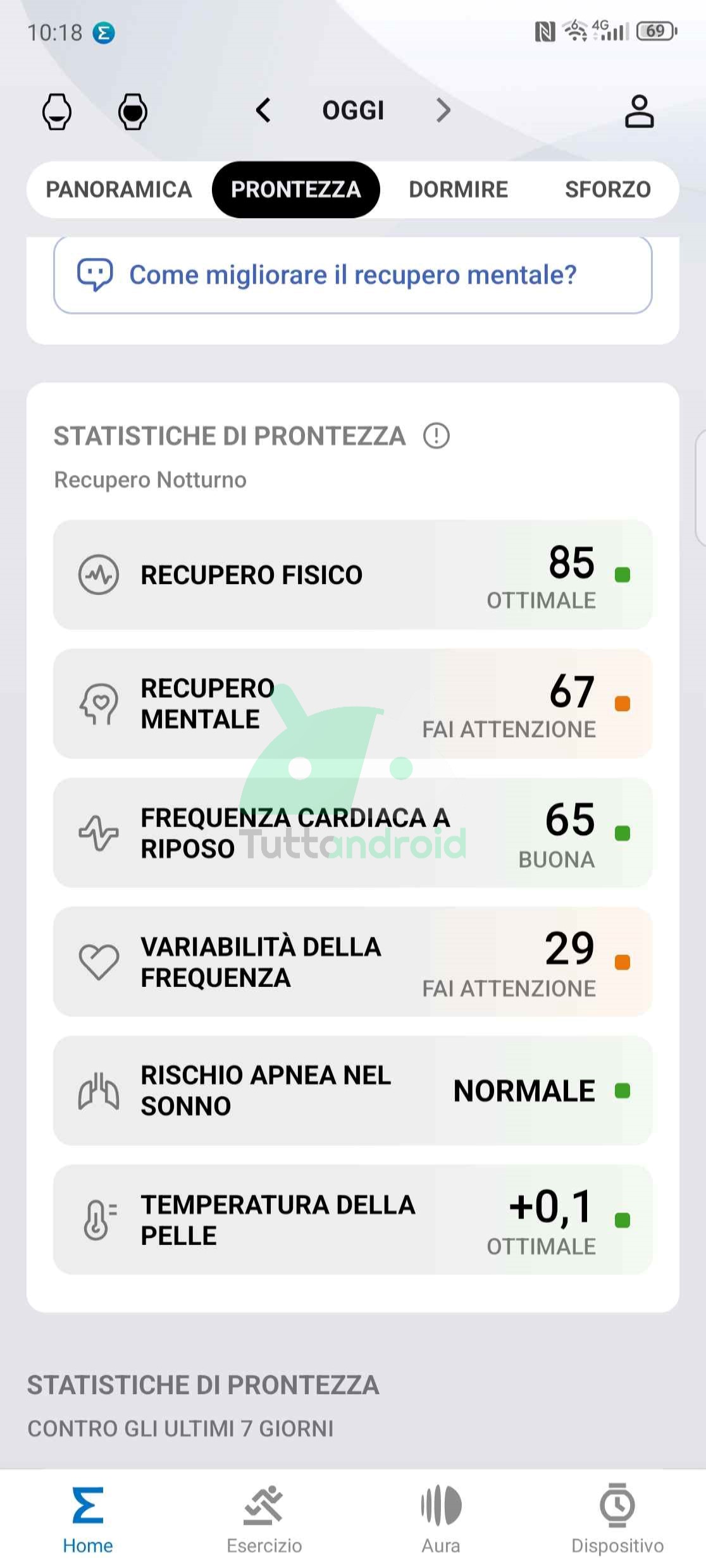The width and height of the screenshot is (706, 1568).
Task: Switch to the Sforzo tab
Action: tap(608, 190)
